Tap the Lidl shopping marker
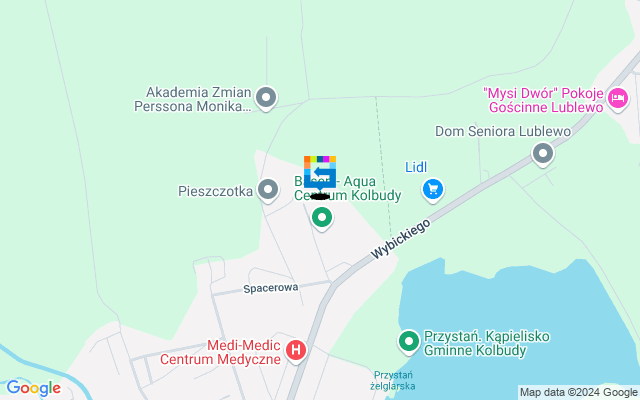 (433, 187)
